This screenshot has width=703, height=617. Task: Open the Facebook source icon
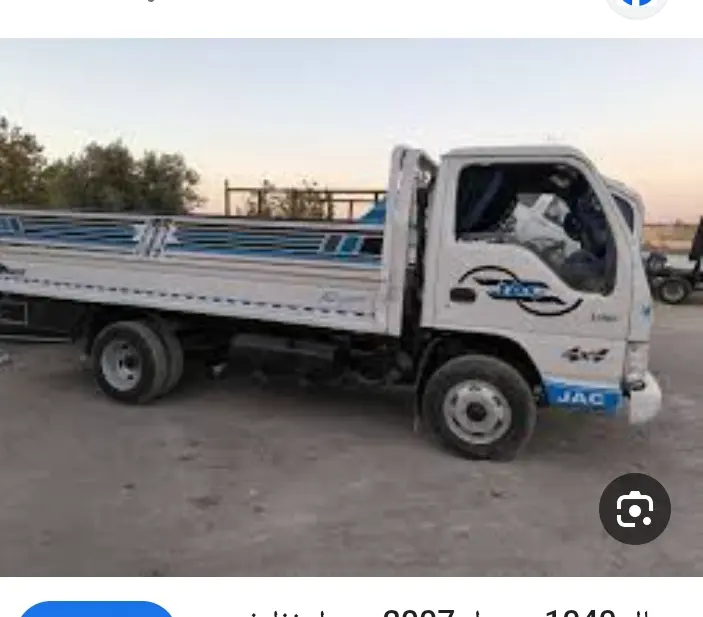pyautogui.click(x=636, y=5)
